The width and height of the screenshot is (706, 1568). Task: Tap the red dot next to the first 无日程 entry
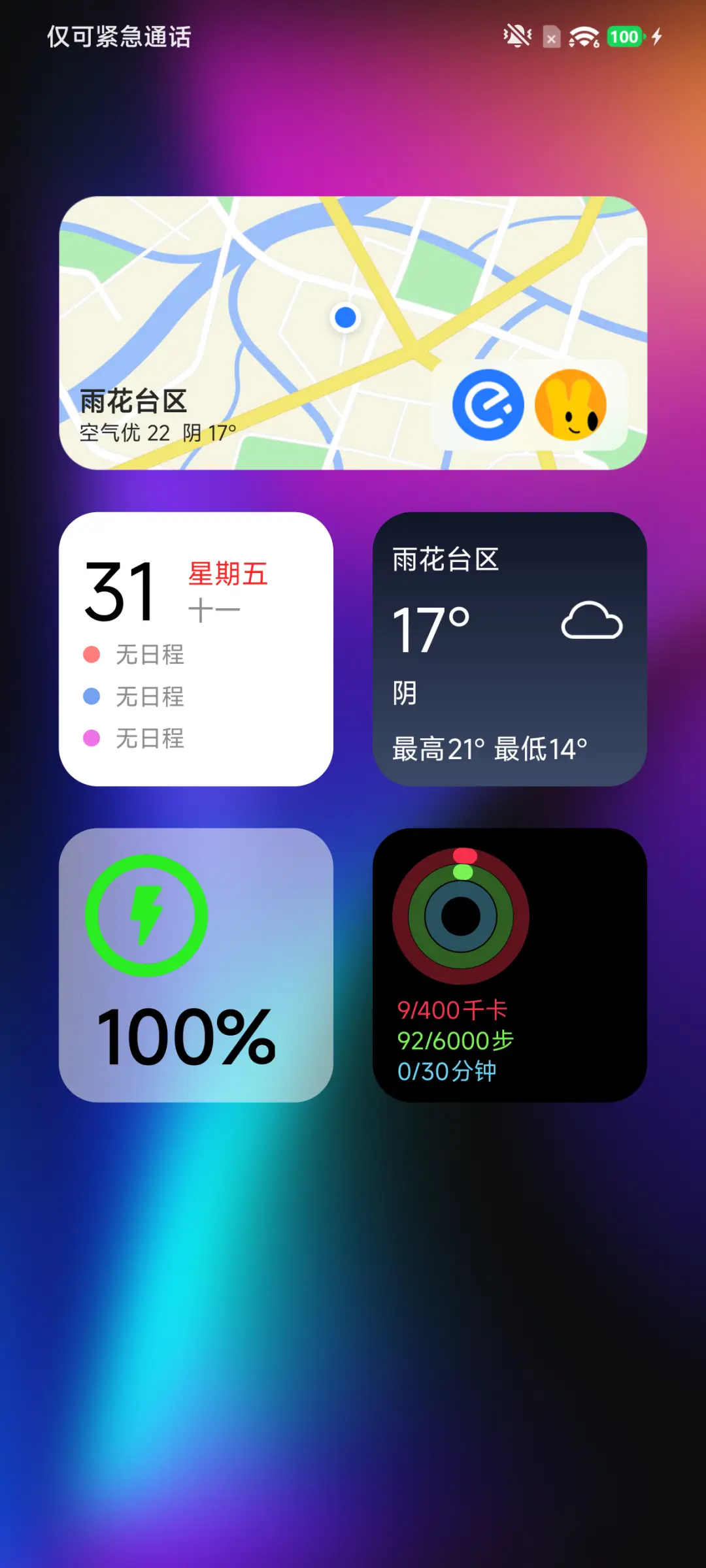[x=92, y=655]
